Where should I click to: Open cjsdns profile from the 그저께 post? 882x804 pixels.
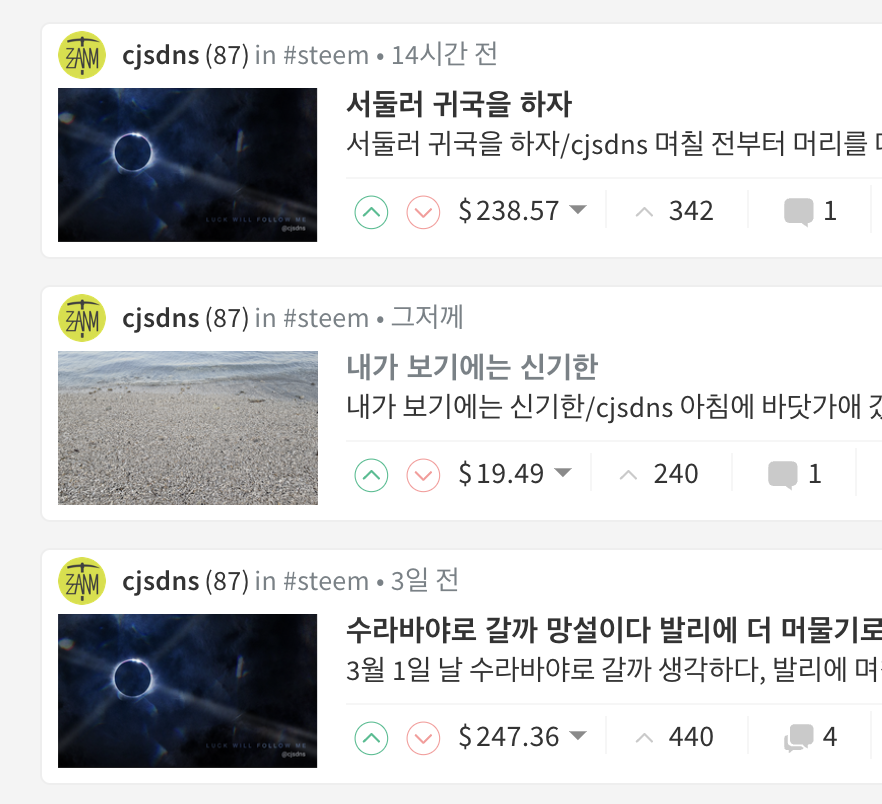pos(161,318)
